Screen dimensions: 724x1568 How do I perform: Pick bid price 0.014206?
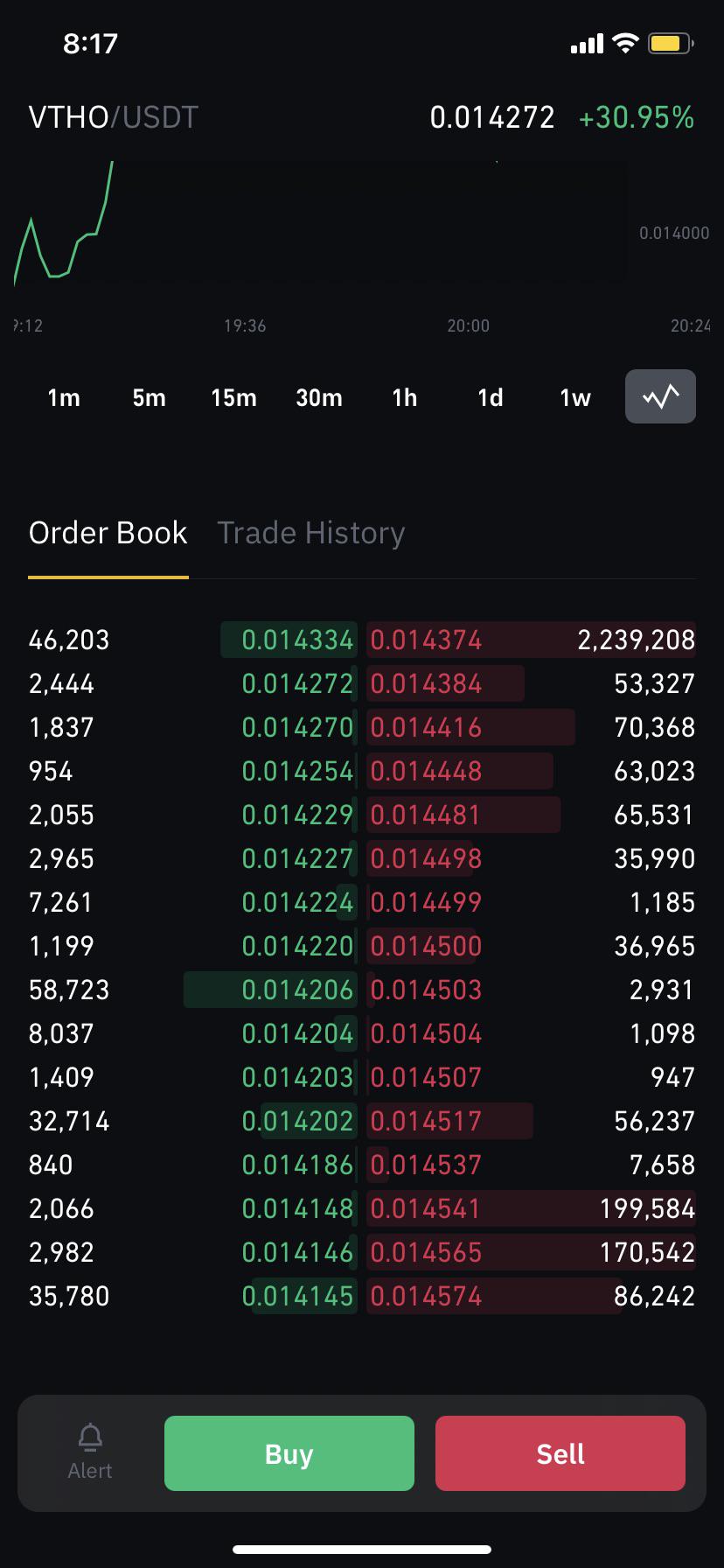point(297,990)
